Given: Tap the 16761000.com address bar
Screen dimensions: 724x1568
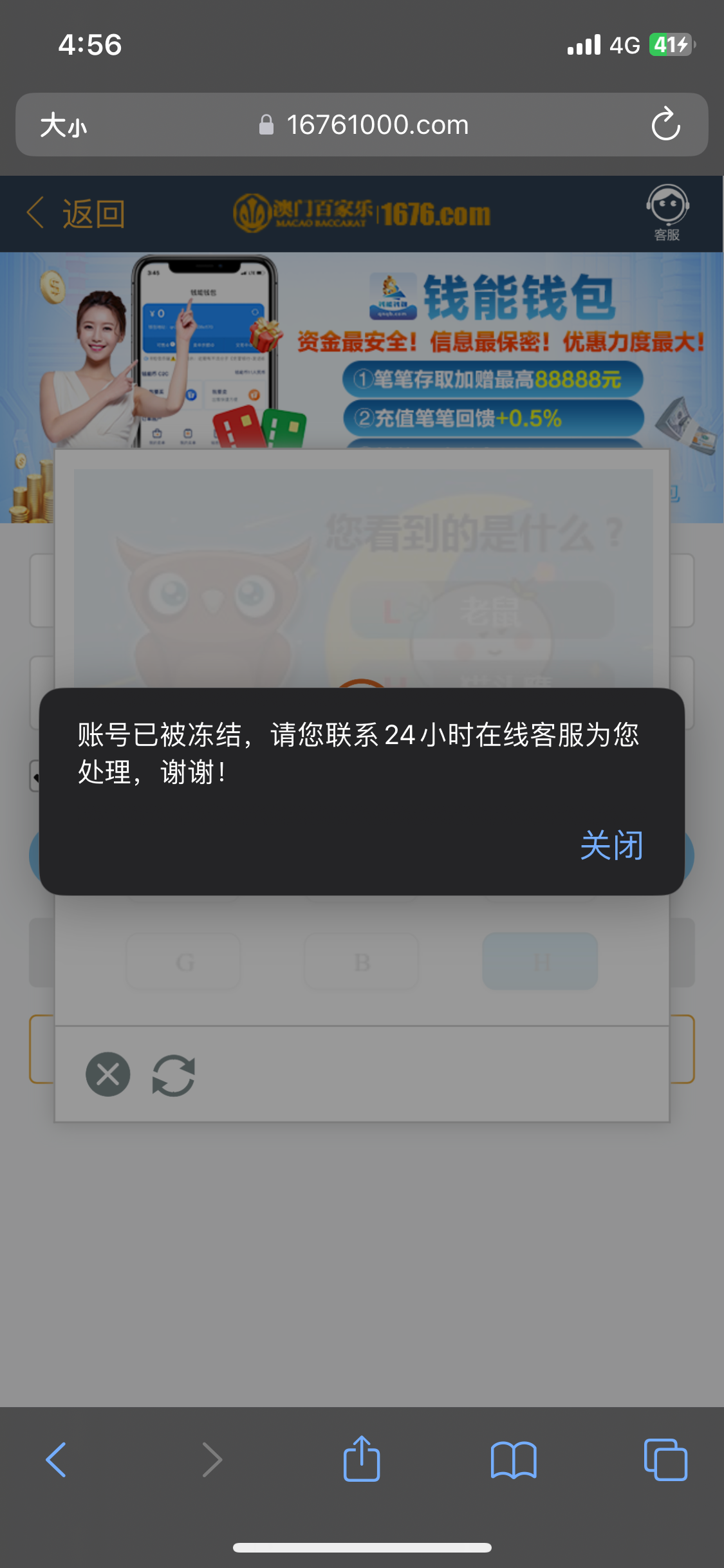Looking at the screenshot, I should point(376,125).
